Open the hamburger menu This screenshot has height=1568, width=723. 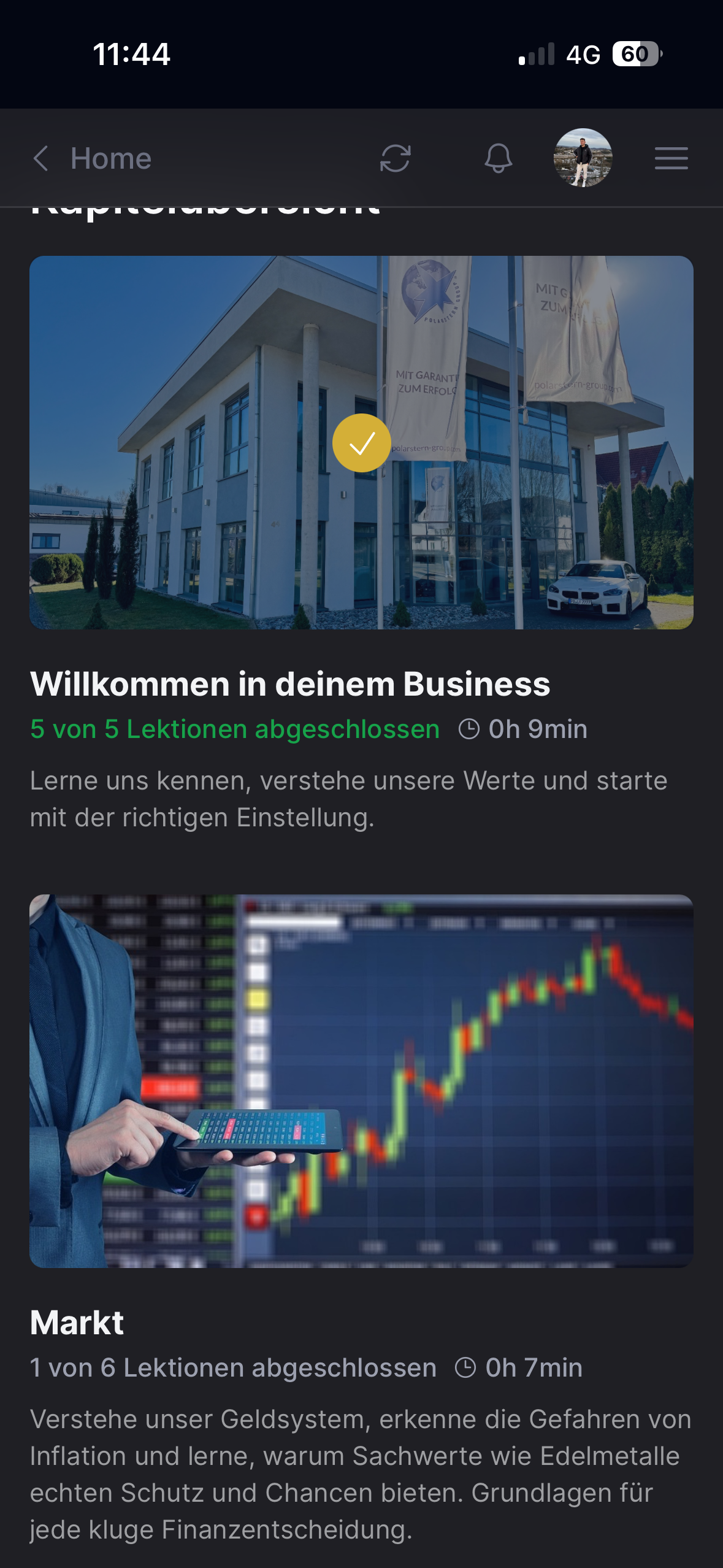[x=671, y=159]
